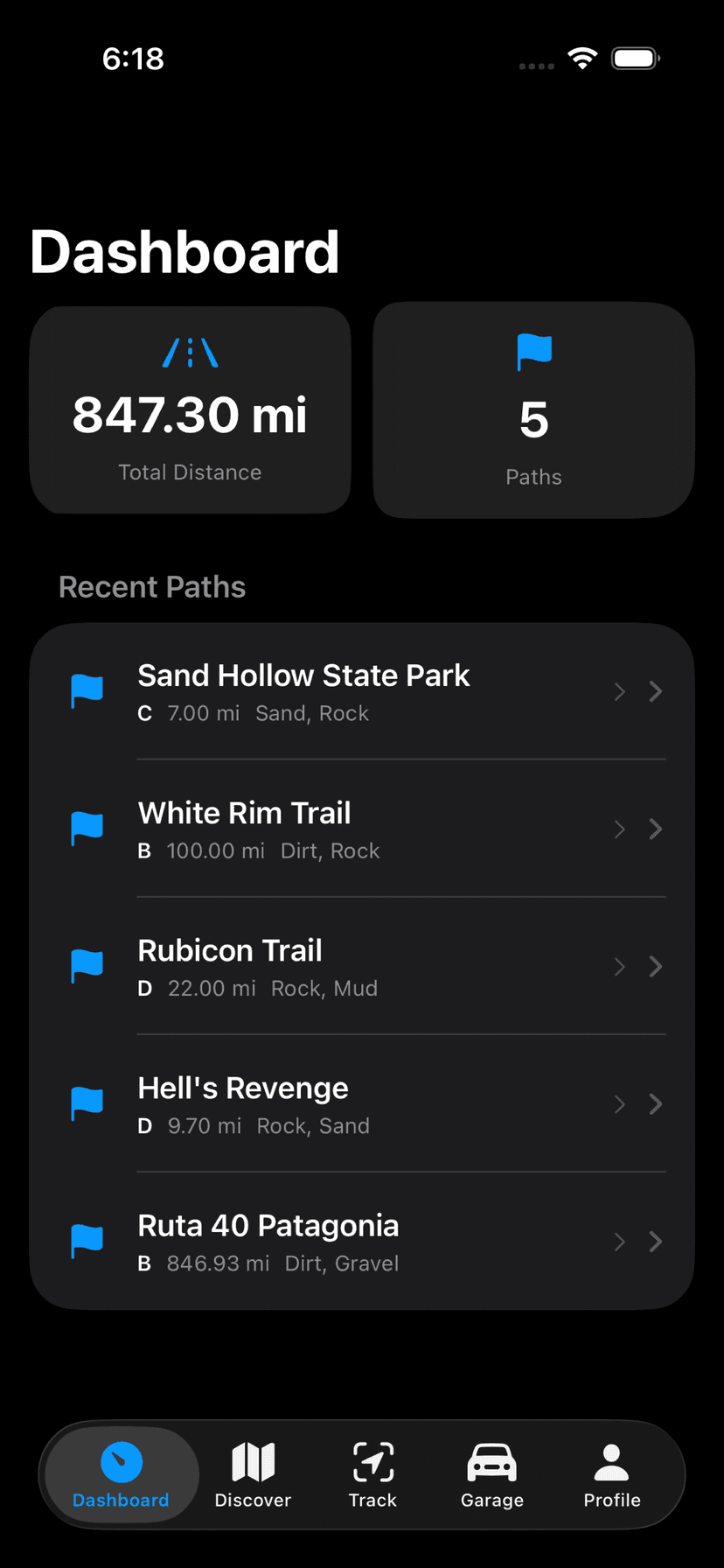Open the Rubicon Trail path entry
This screenshot has height=1568, width=724.
362,966
